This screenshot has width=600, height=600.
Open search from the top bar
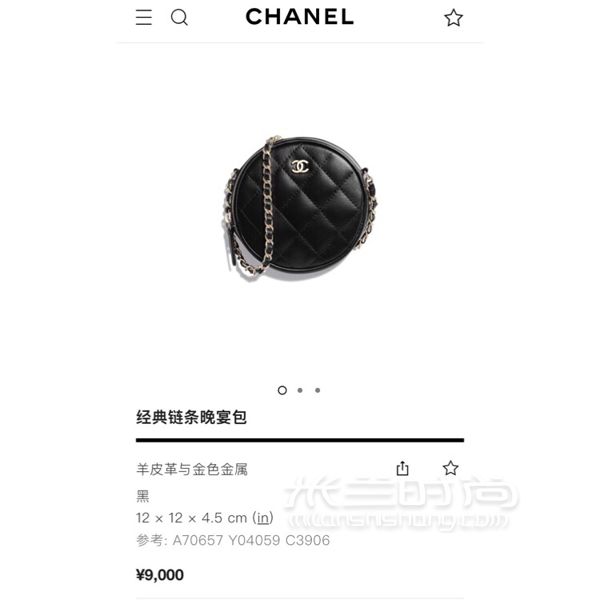pyautogui.click(x=179, y=17)
